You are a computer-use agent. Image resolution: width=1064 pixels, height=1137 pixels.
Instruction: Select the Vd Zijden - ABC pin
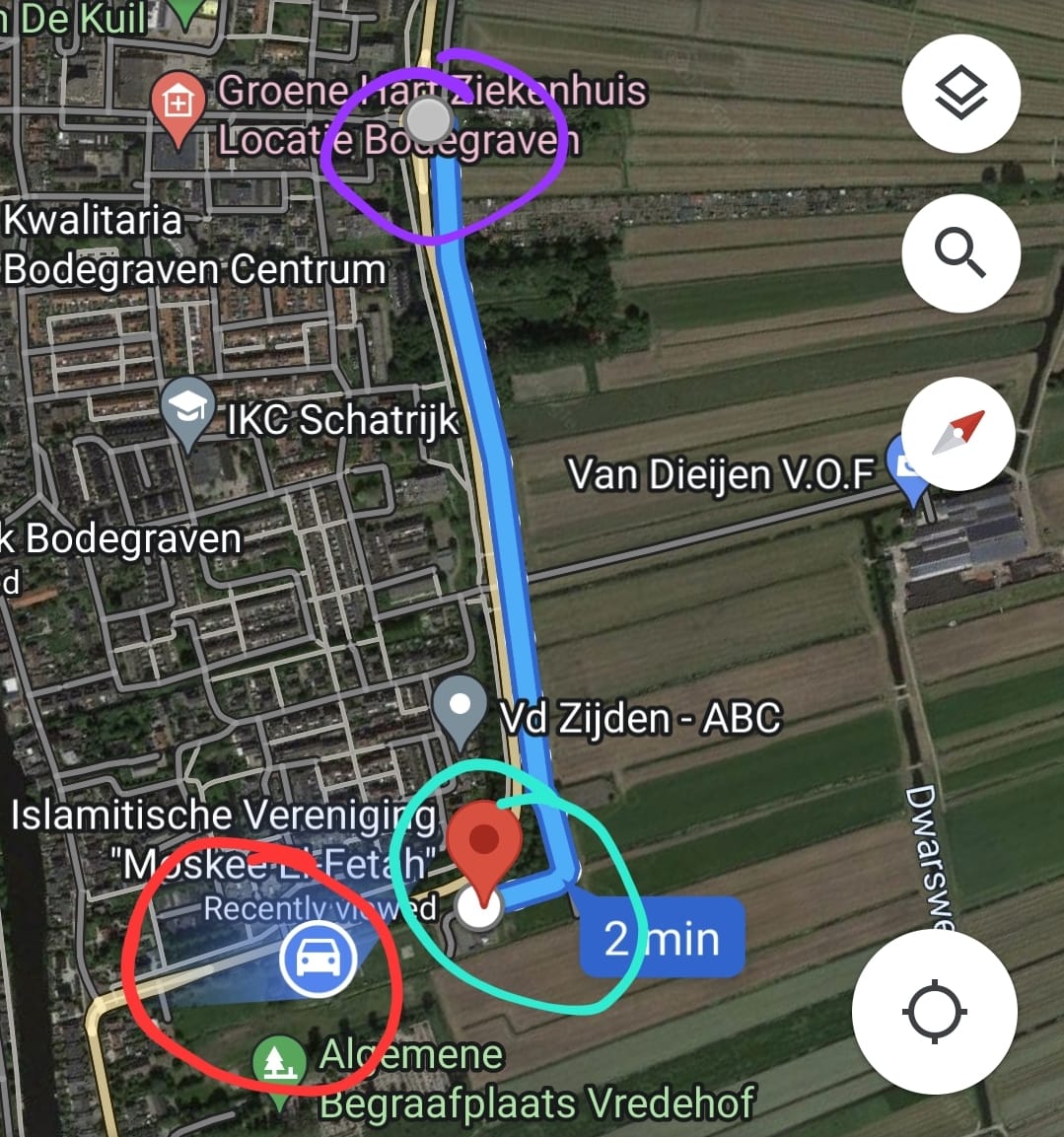pos(460,707)
